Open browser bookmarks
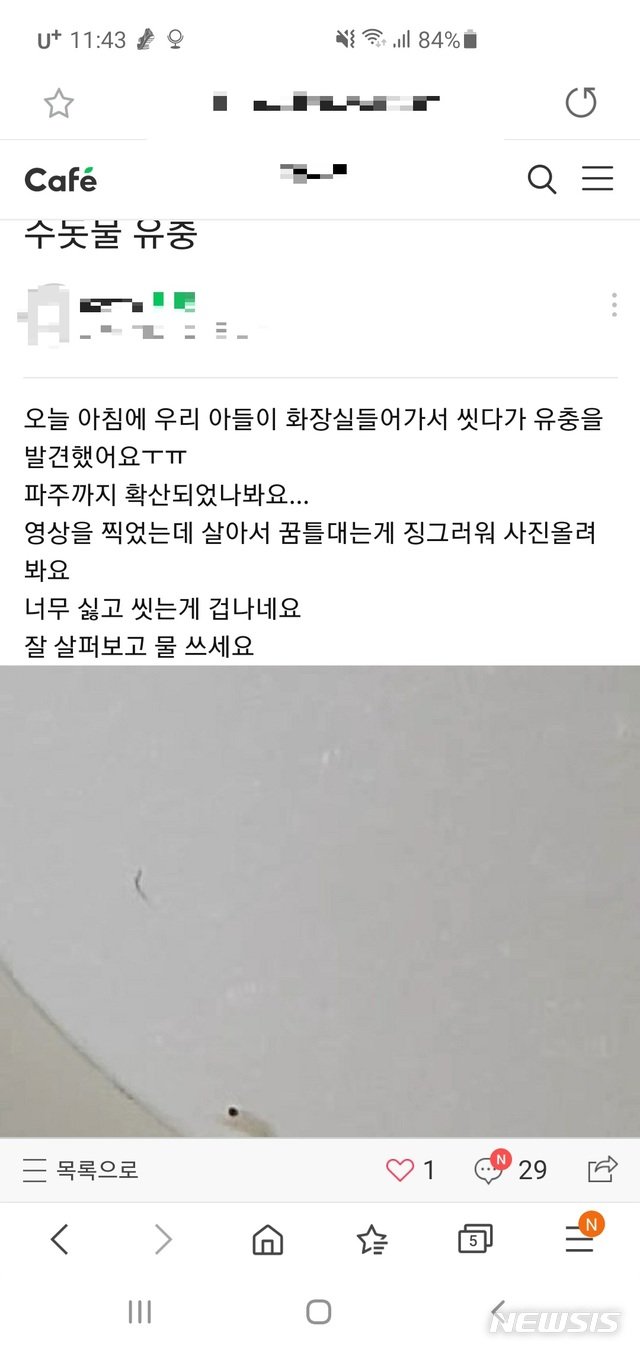The image size is (640, 1351). click(372, 1240)
